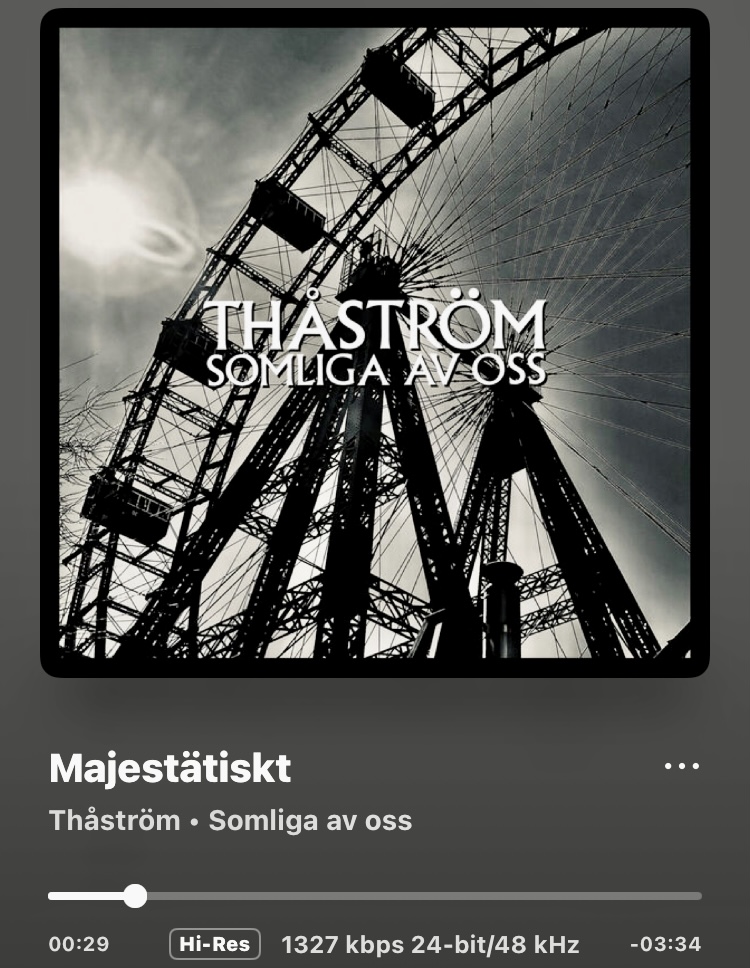Open the three-dot options for Majestätiskt
Image resolution: width=750 pixels, height=968 pixels.
682,766
